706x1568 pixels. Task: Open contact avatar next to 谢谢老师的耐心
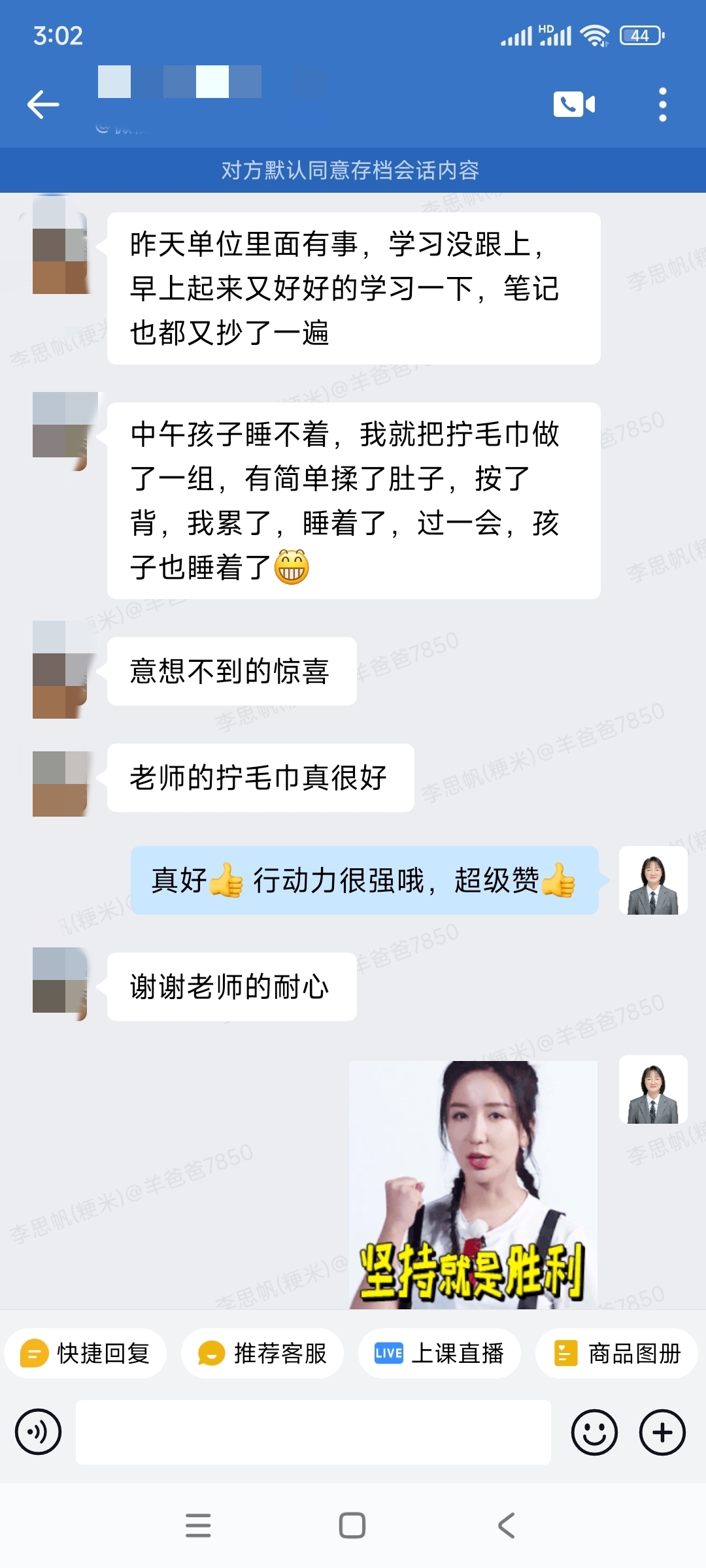click(x=60, y=983)
